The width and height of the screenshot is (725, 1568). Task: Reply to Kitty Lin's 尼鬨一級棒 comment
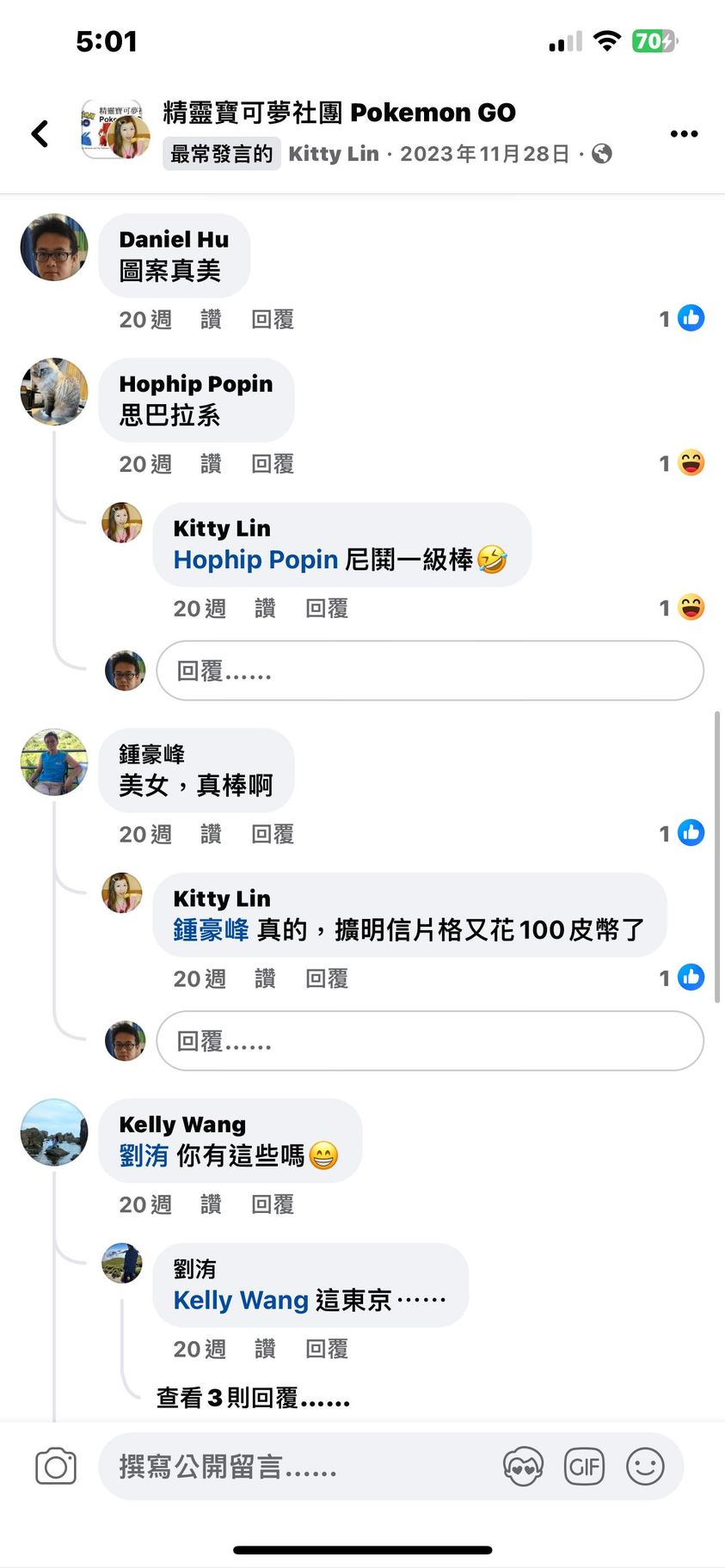click(x=327, y=609)
